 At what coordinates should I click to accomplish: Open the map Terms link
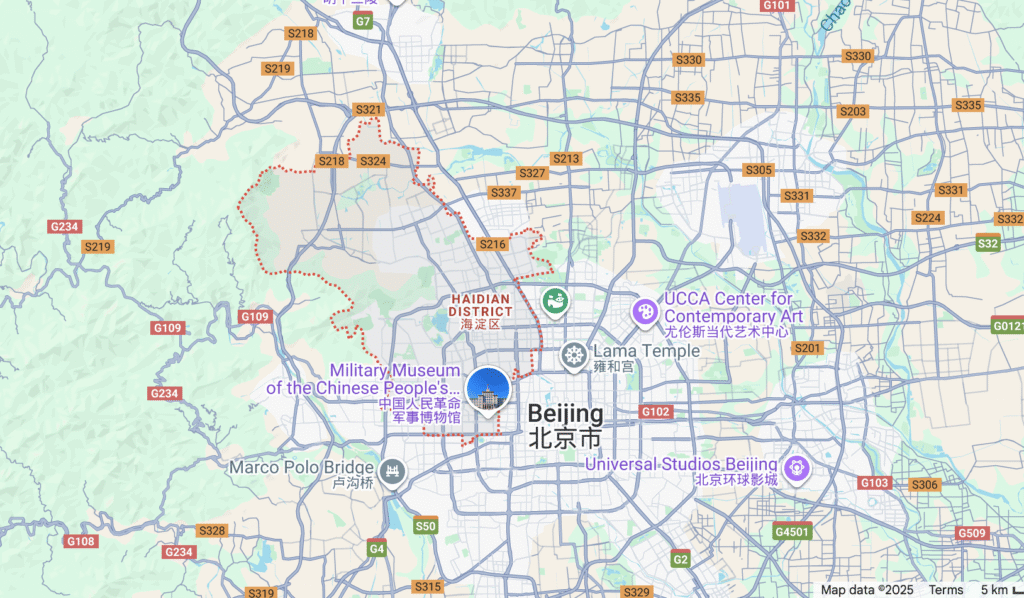click(x=945, y=590)
